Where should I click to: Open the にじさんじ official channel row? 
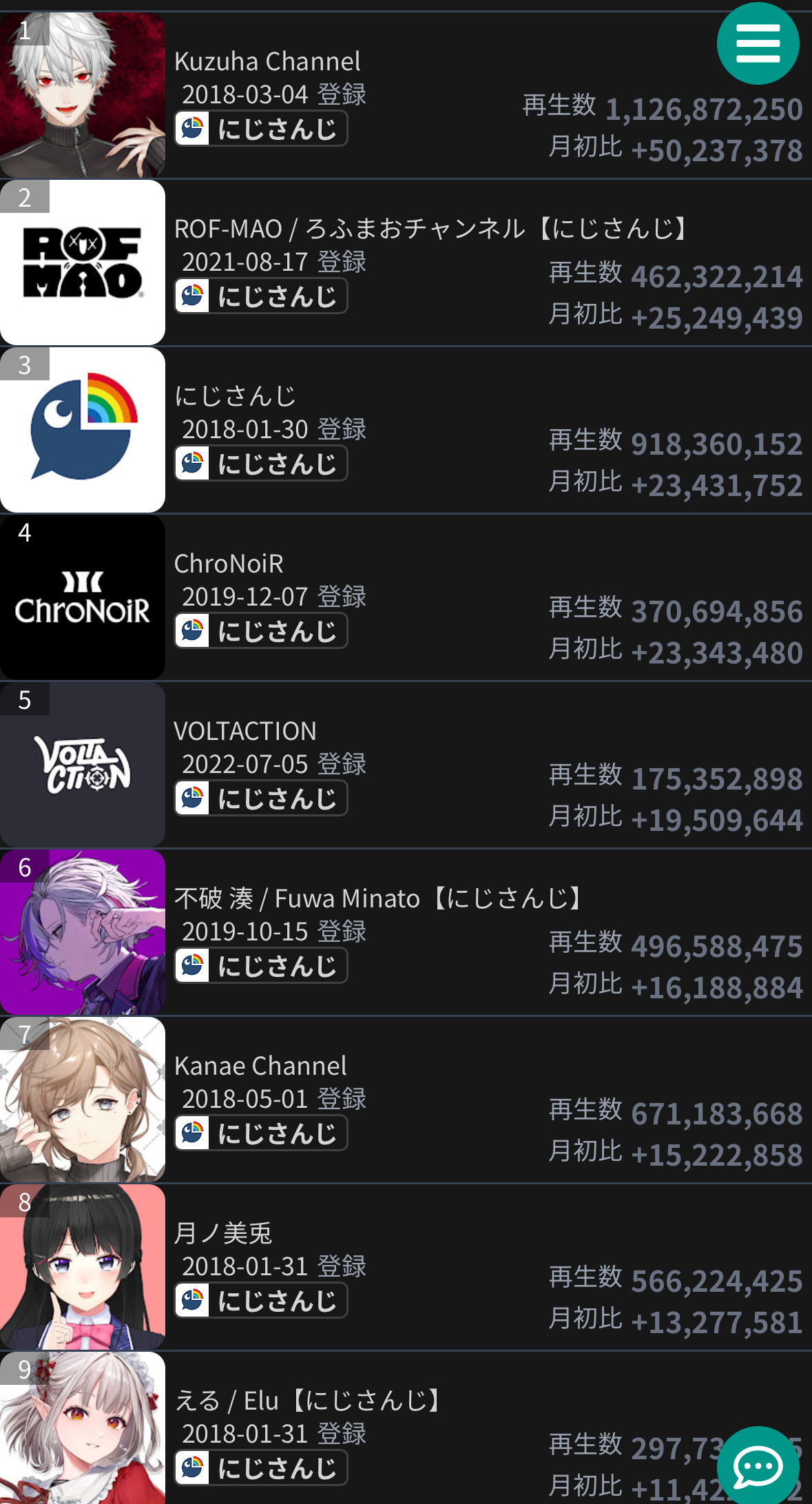236,396
